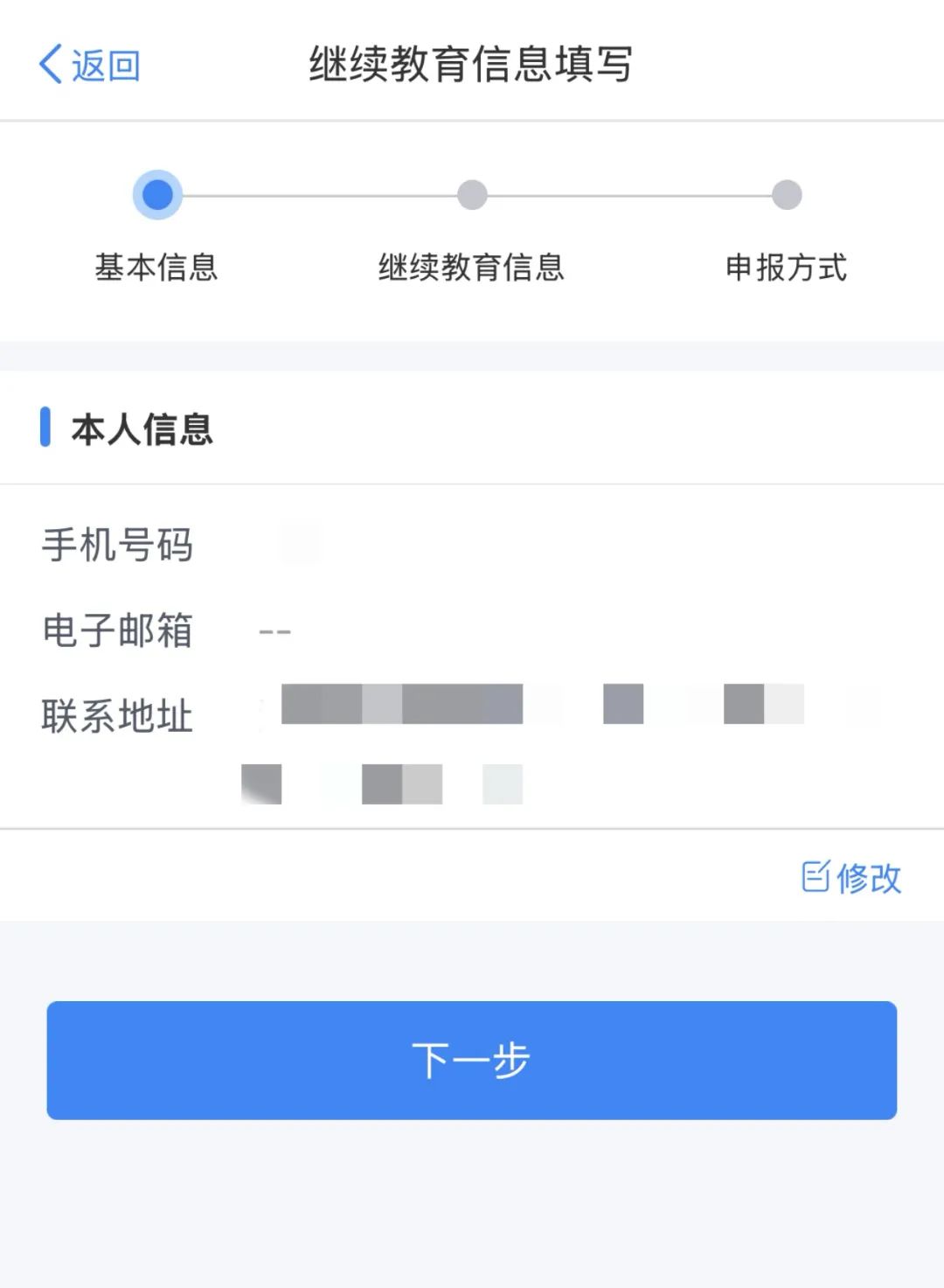
Task: Click the progress line between step dots
Action: pyautogui.click(x=315, y=194)
